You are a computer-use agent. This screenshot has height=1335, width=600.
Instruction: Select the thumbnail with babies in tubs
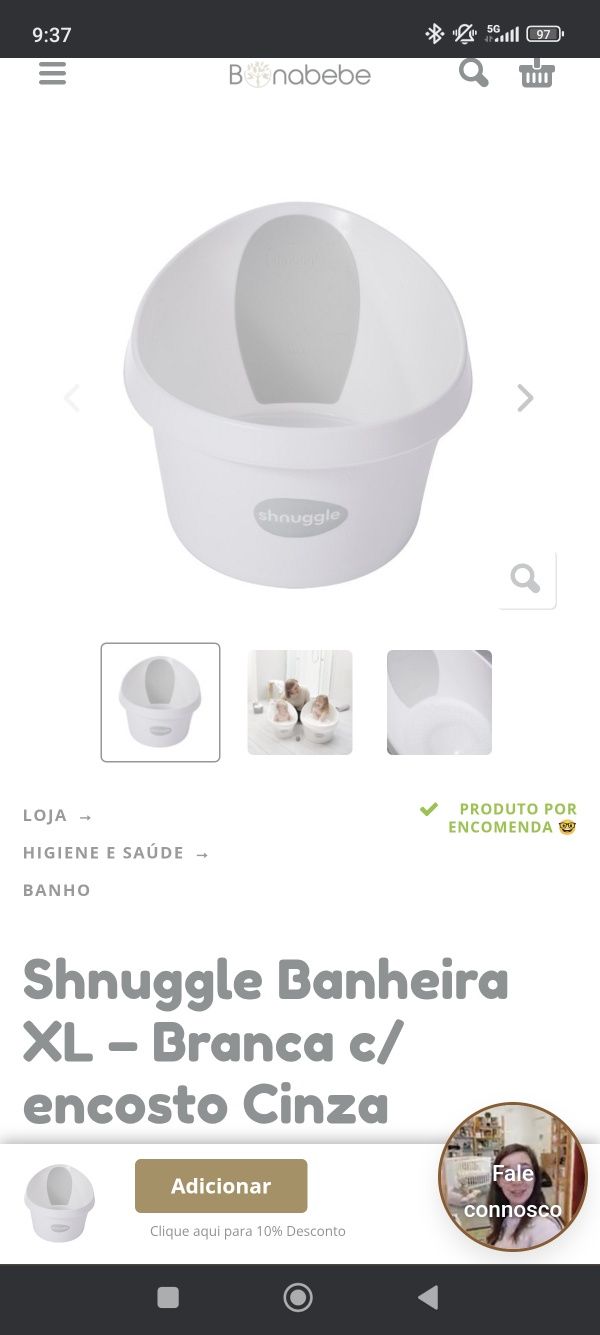click(300, 702)
